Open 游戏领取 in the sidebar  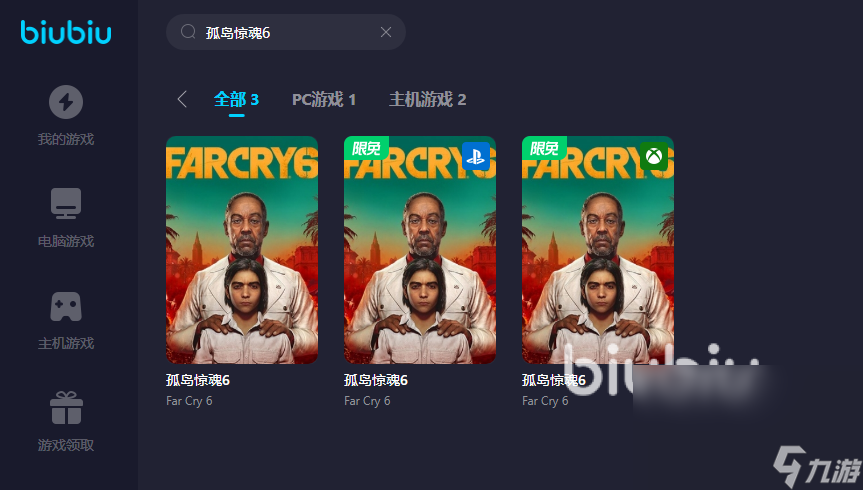[x=66, y=421]
